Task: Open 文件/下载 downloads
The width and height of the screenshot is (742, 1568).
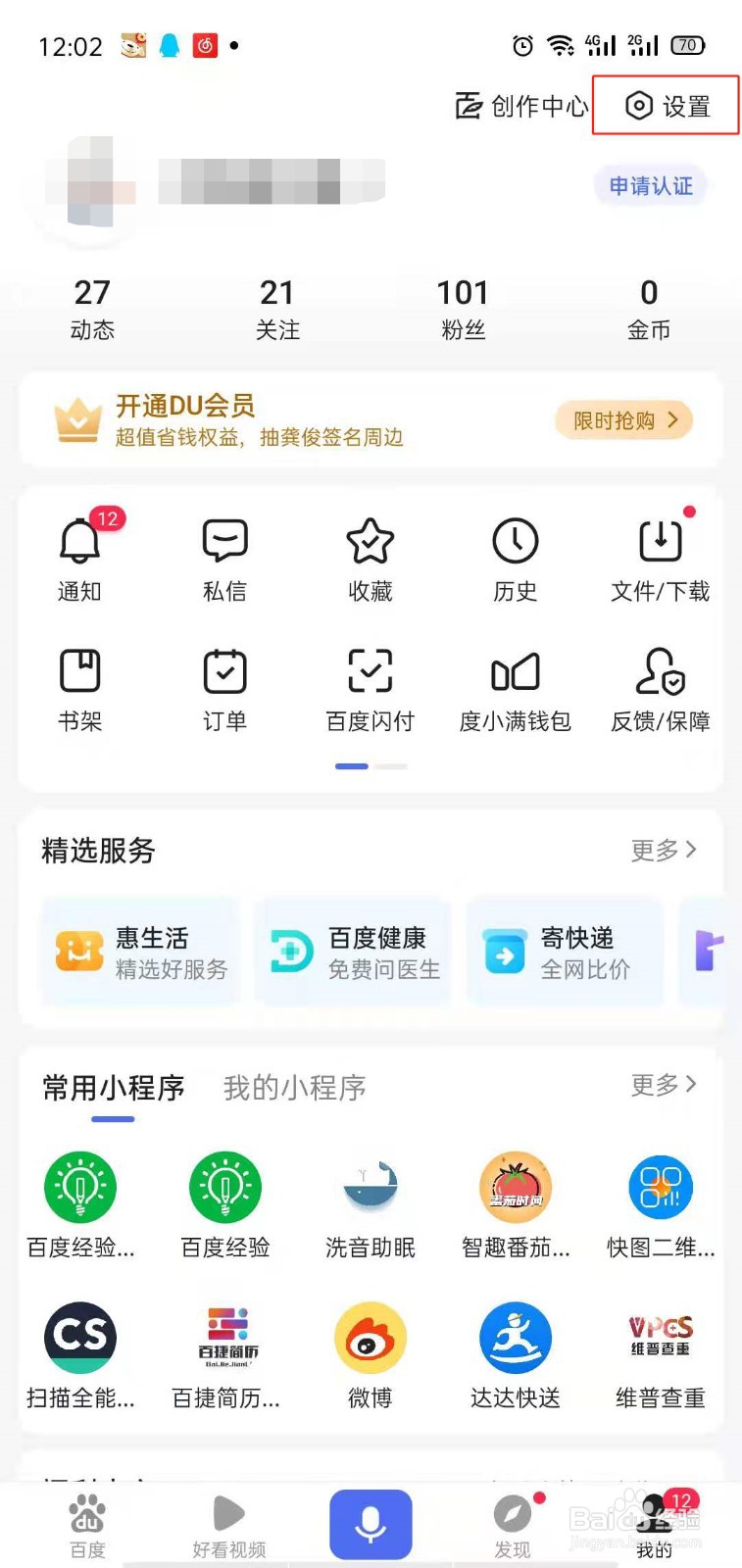Action: (660, 556)
